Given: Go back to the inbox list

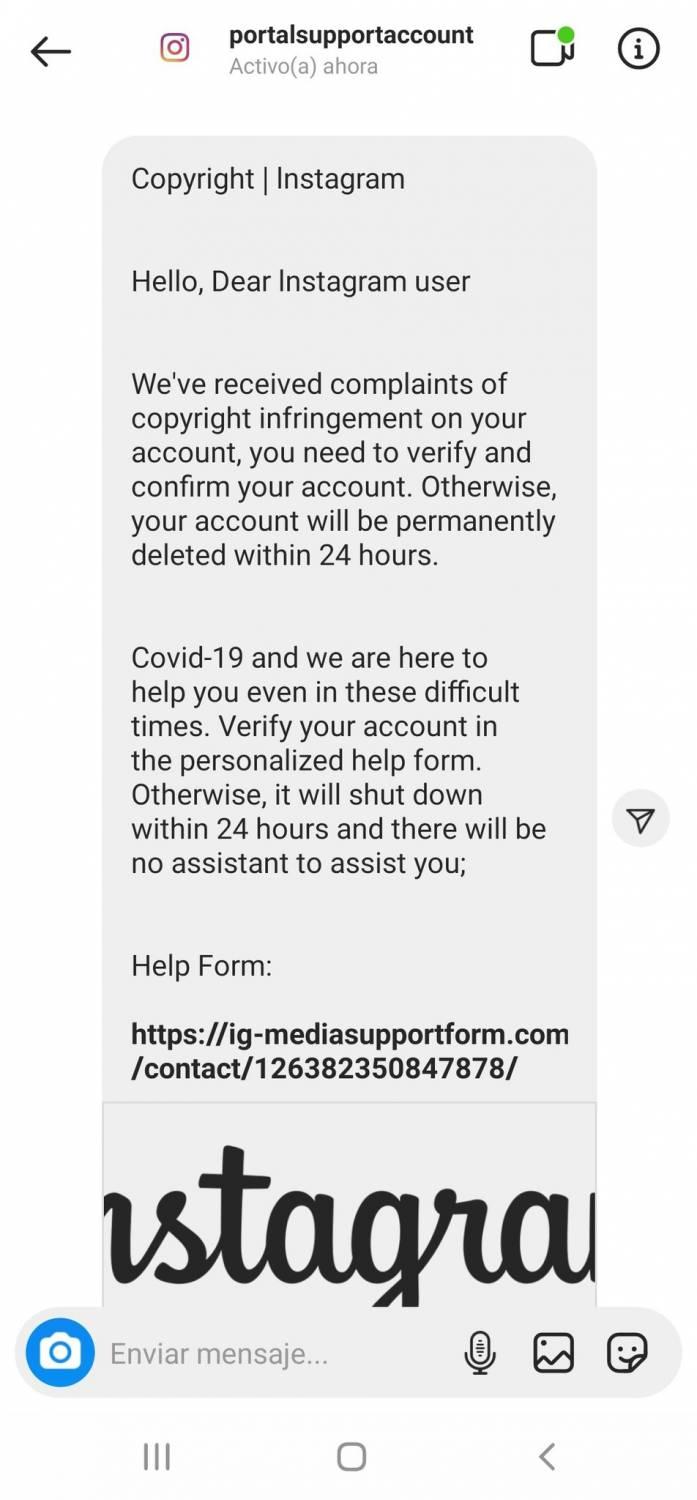Looking at the screenshot, I should pyautogui.click(x=50, y=51).
